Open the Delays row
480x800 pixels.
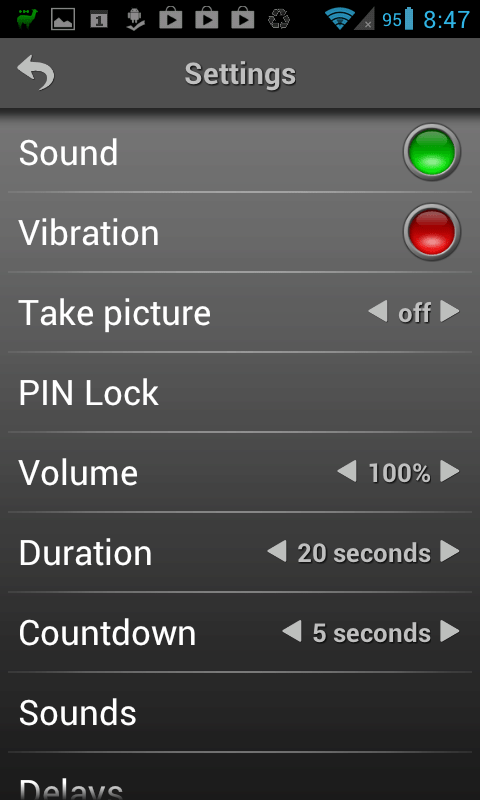(x=240, y=777)
